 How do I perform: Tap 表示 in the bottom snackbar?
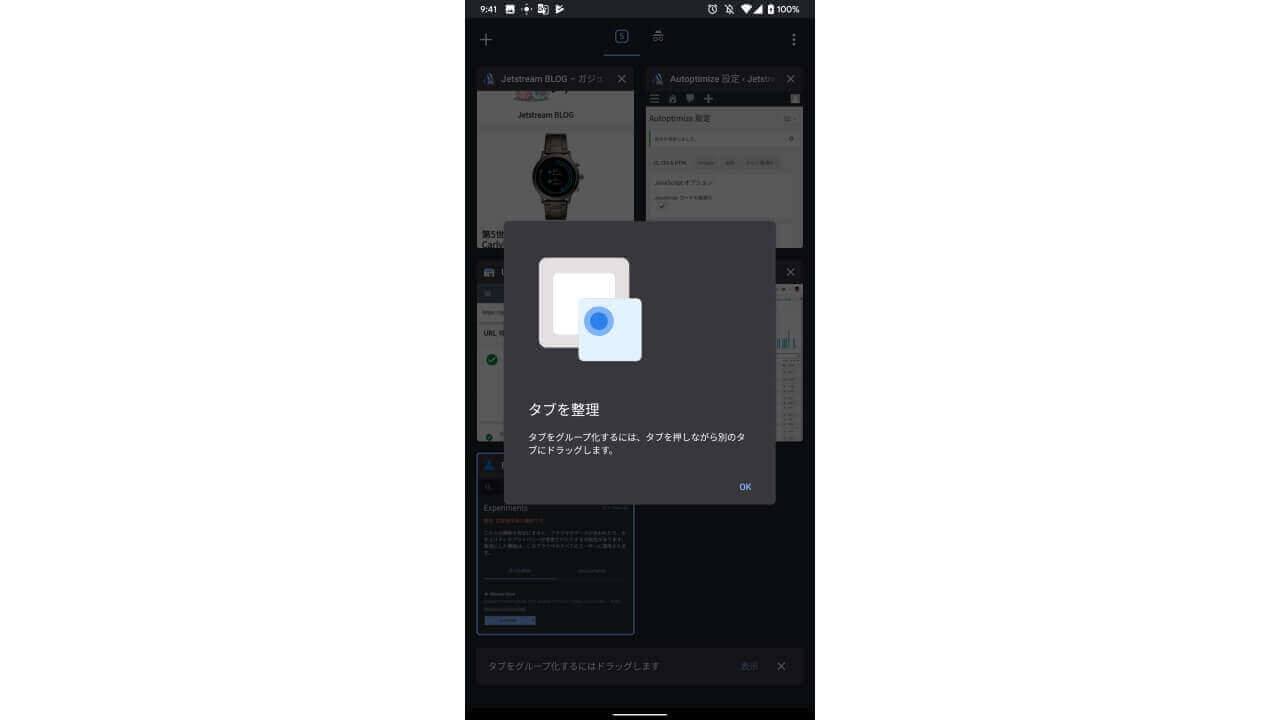749,666
